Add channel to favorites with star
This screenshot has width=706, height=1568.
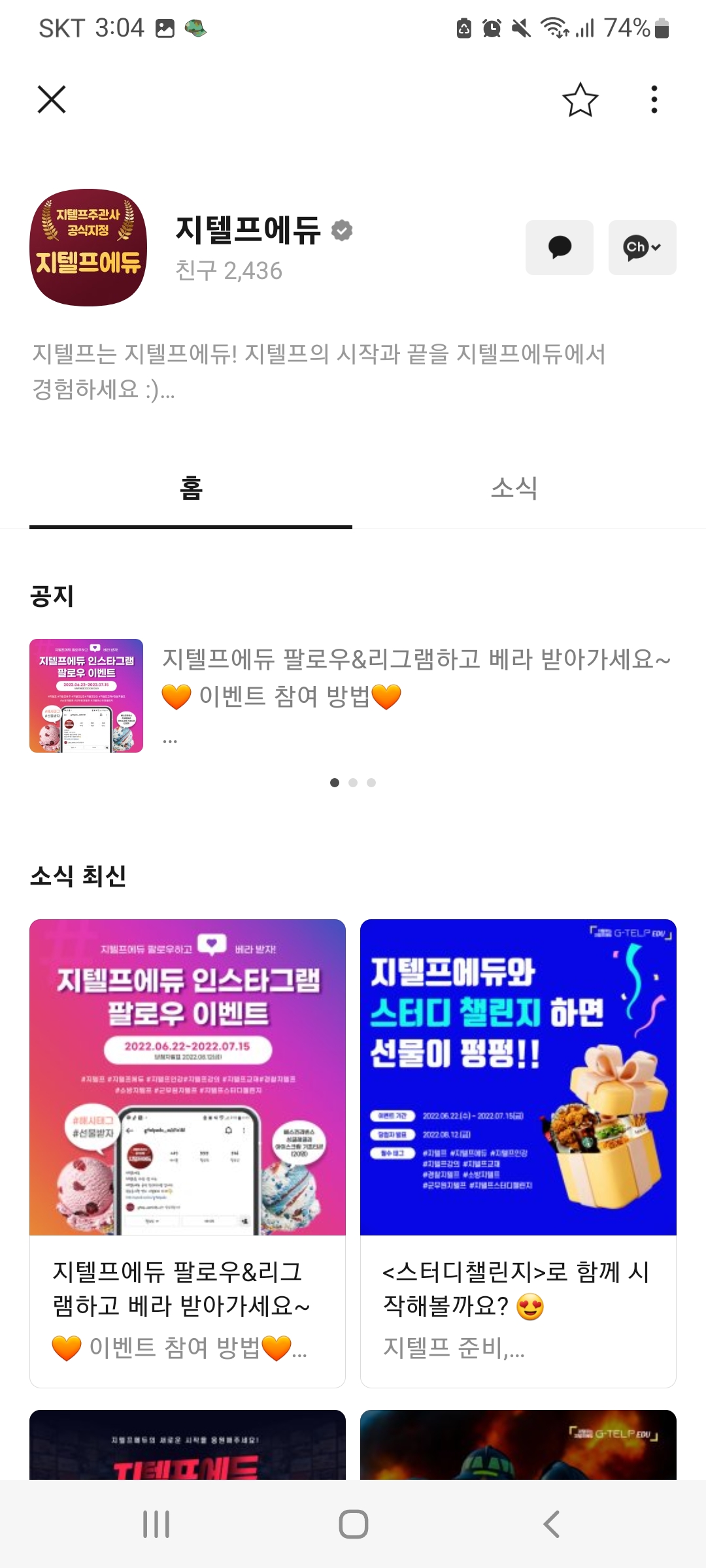[x=580, y=100]
